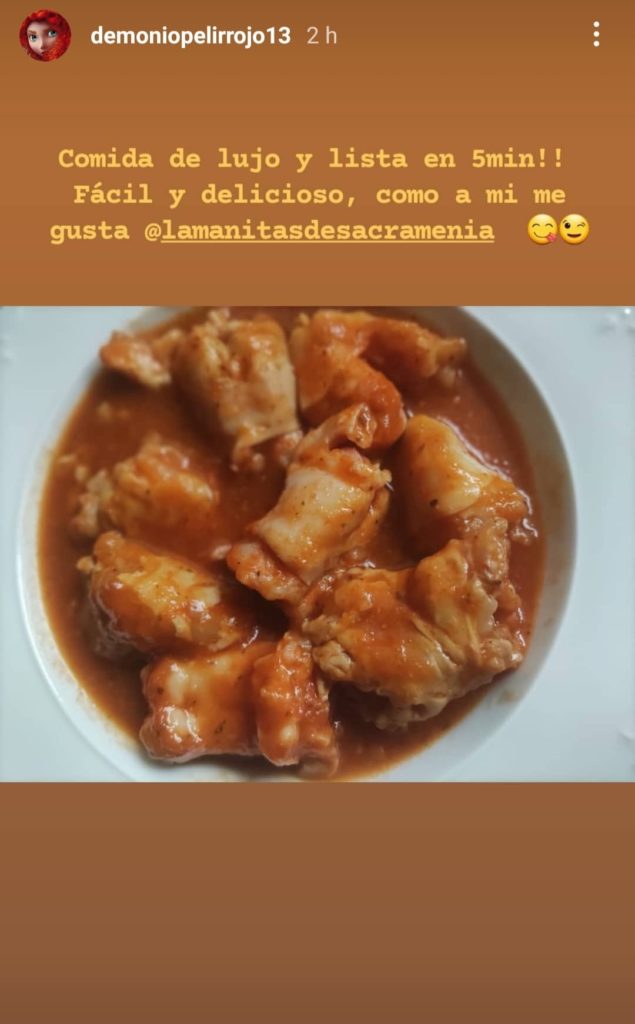Open demoniopelirrojo13's profile picture
Image resolution: width=635 pixels, height=1024 pixels.
pyautogui.click(x=45, y=36)
